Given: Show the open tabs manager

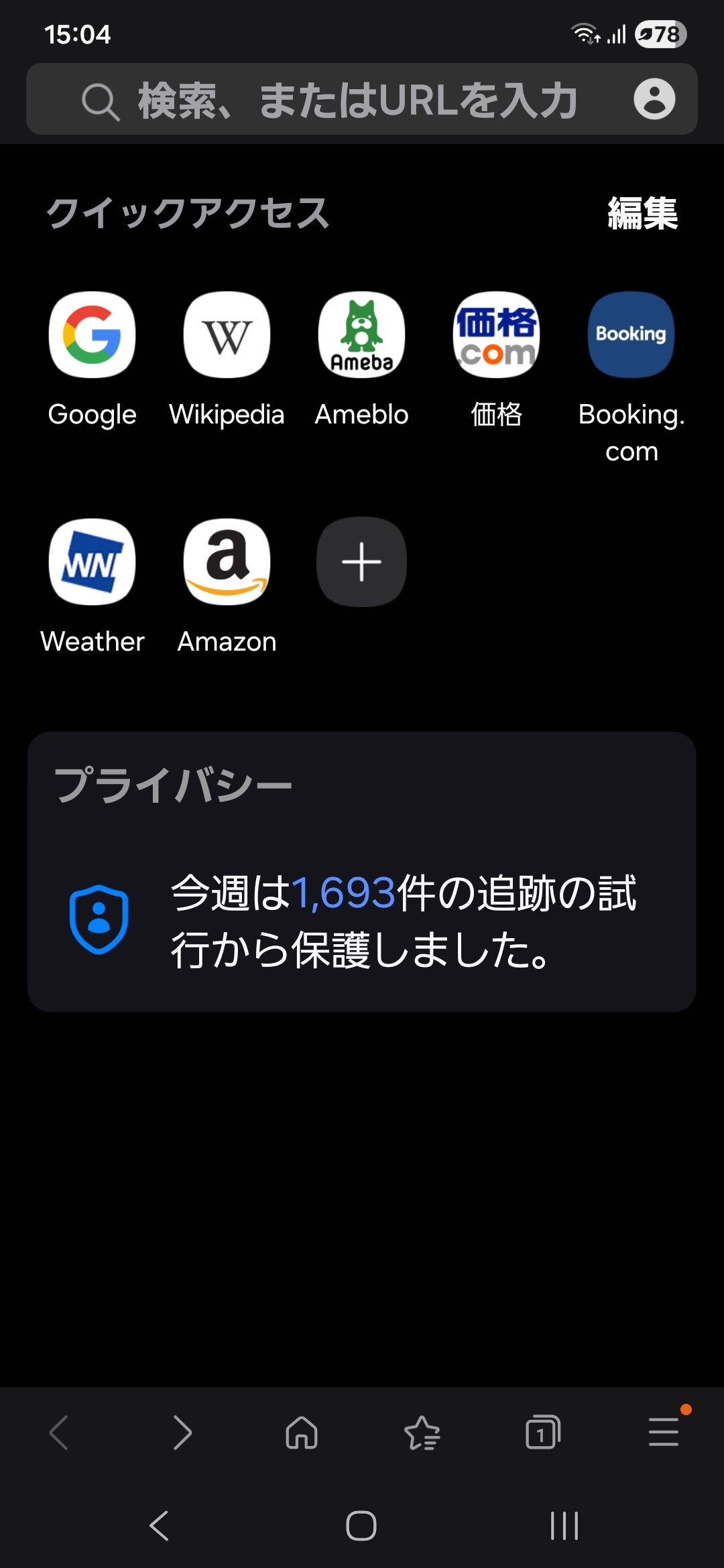Looking at the screenshot, I should (543, 1433).
